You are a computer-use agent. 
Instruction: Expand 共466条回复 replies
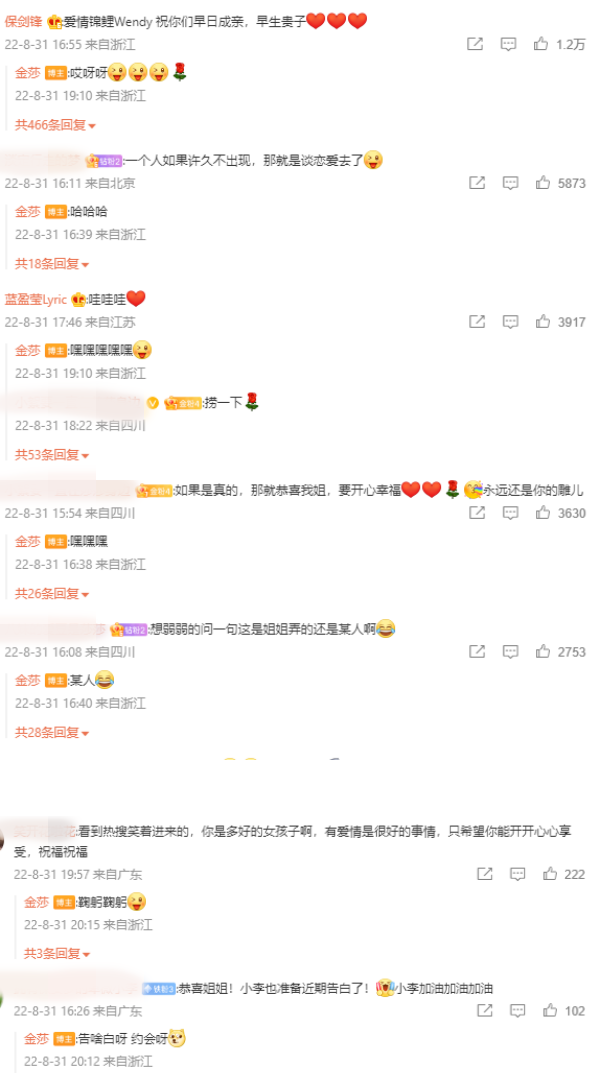[55, 125]
